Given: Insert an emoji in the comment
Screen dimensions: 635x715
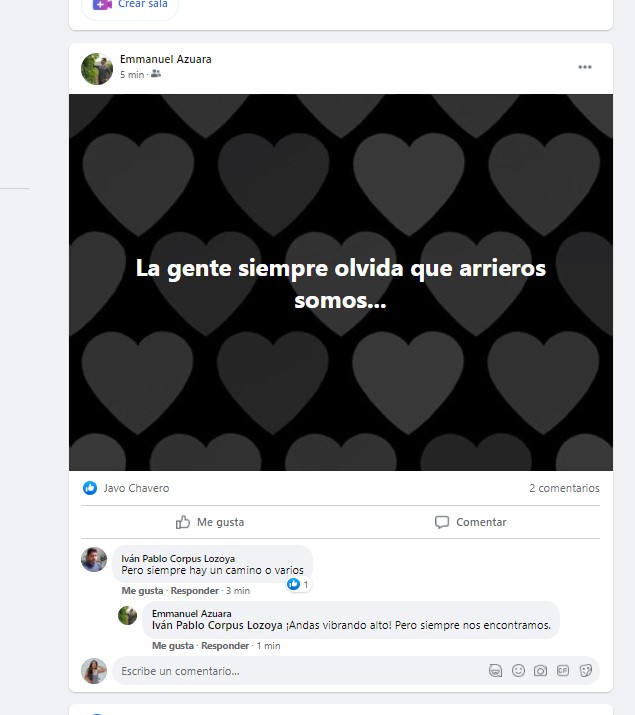Looking at the screenshot, I should click(x=518, y=671).
